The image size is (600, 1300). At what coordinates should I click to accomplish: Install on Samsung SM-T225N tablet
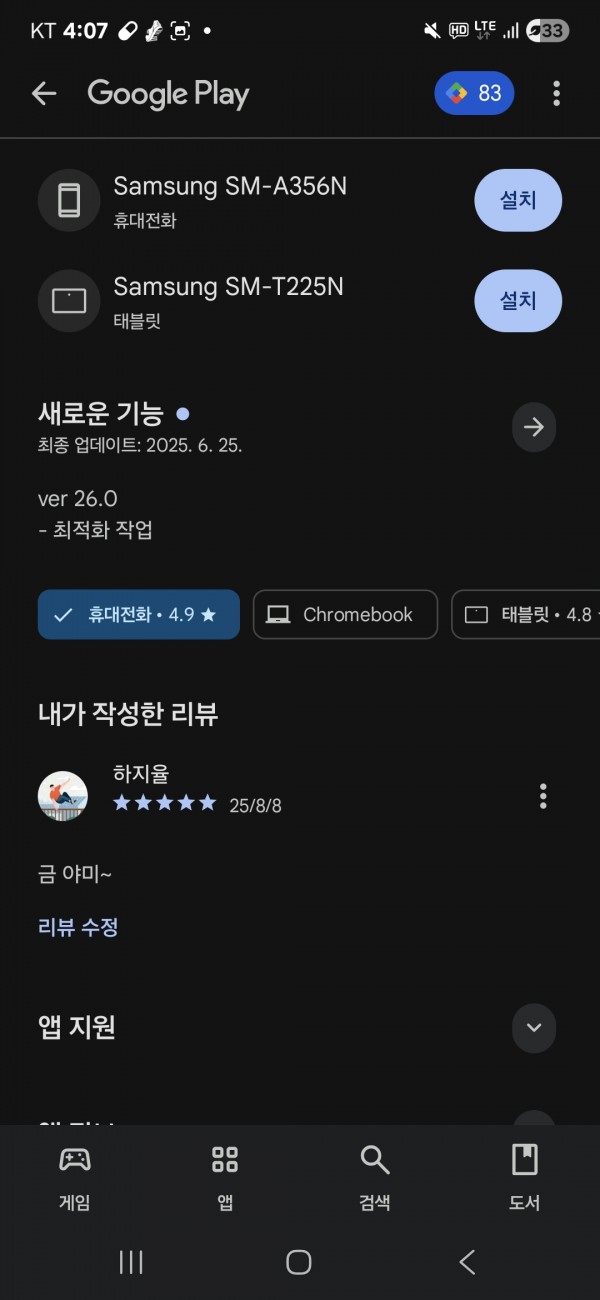tap(518, 300)
